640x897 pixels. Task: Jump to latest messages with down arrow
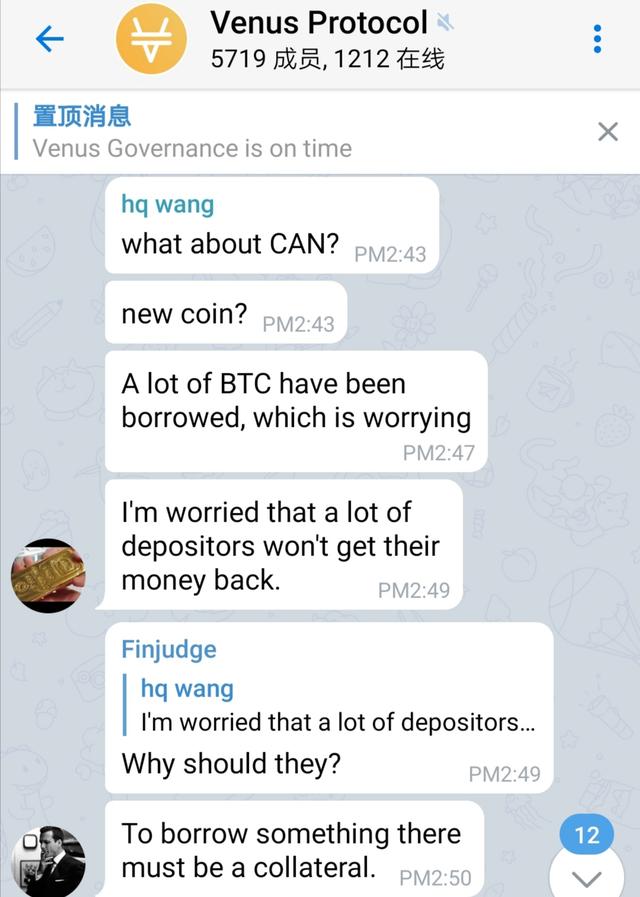[587, 877]
